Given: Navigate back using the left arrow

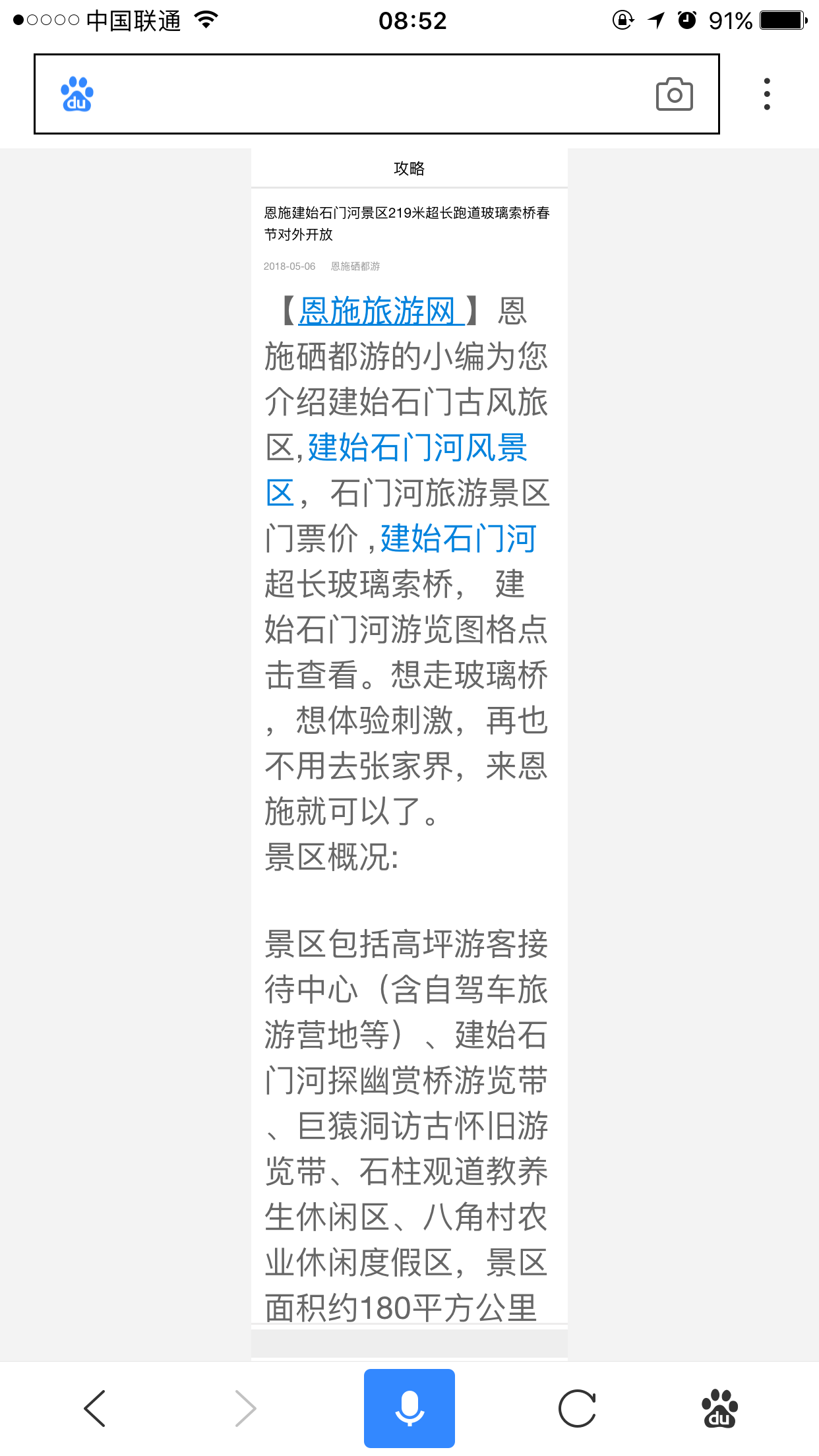Looking at the screenshot, I should pyautogui.click(x=94, y=1408).
